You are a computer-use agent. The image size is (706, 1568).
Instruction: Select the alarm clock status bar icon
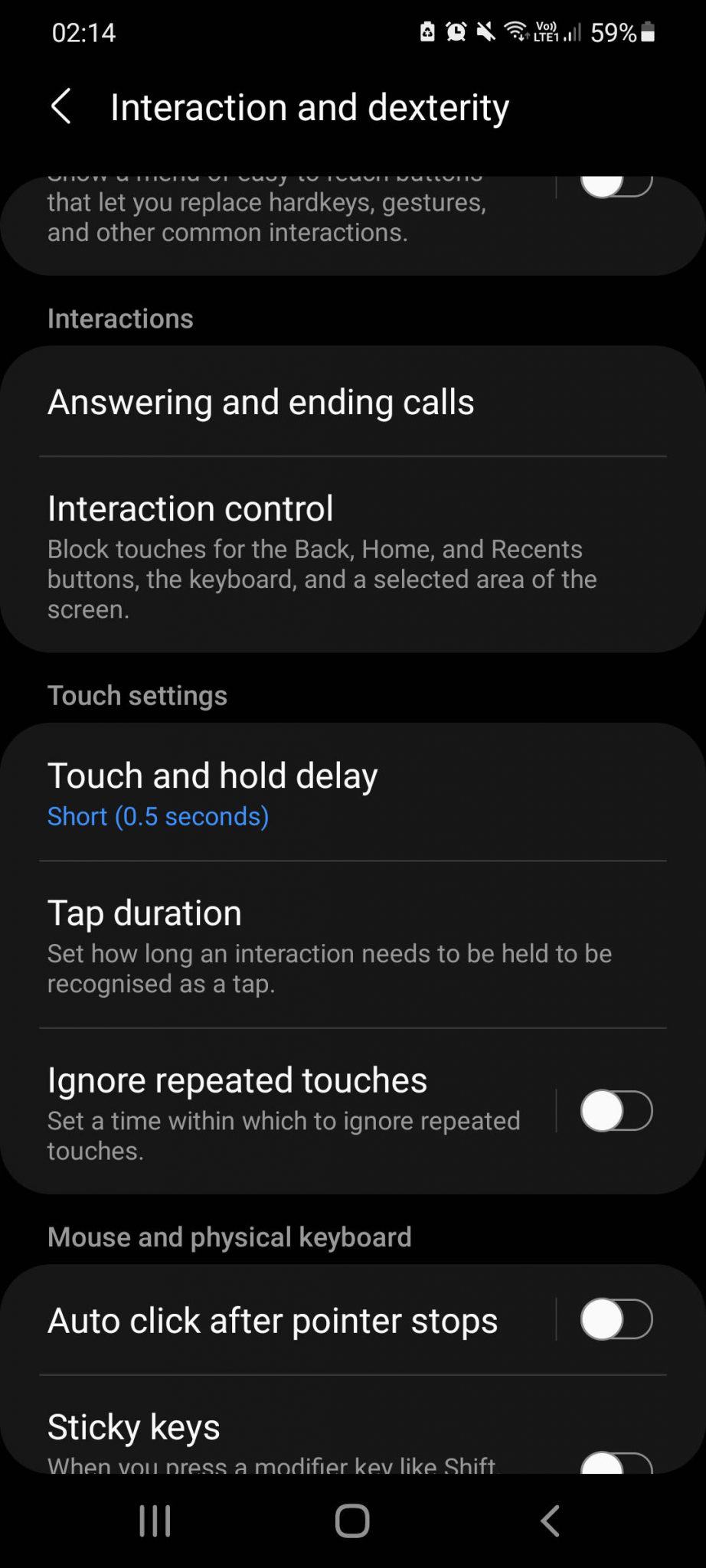455,32
